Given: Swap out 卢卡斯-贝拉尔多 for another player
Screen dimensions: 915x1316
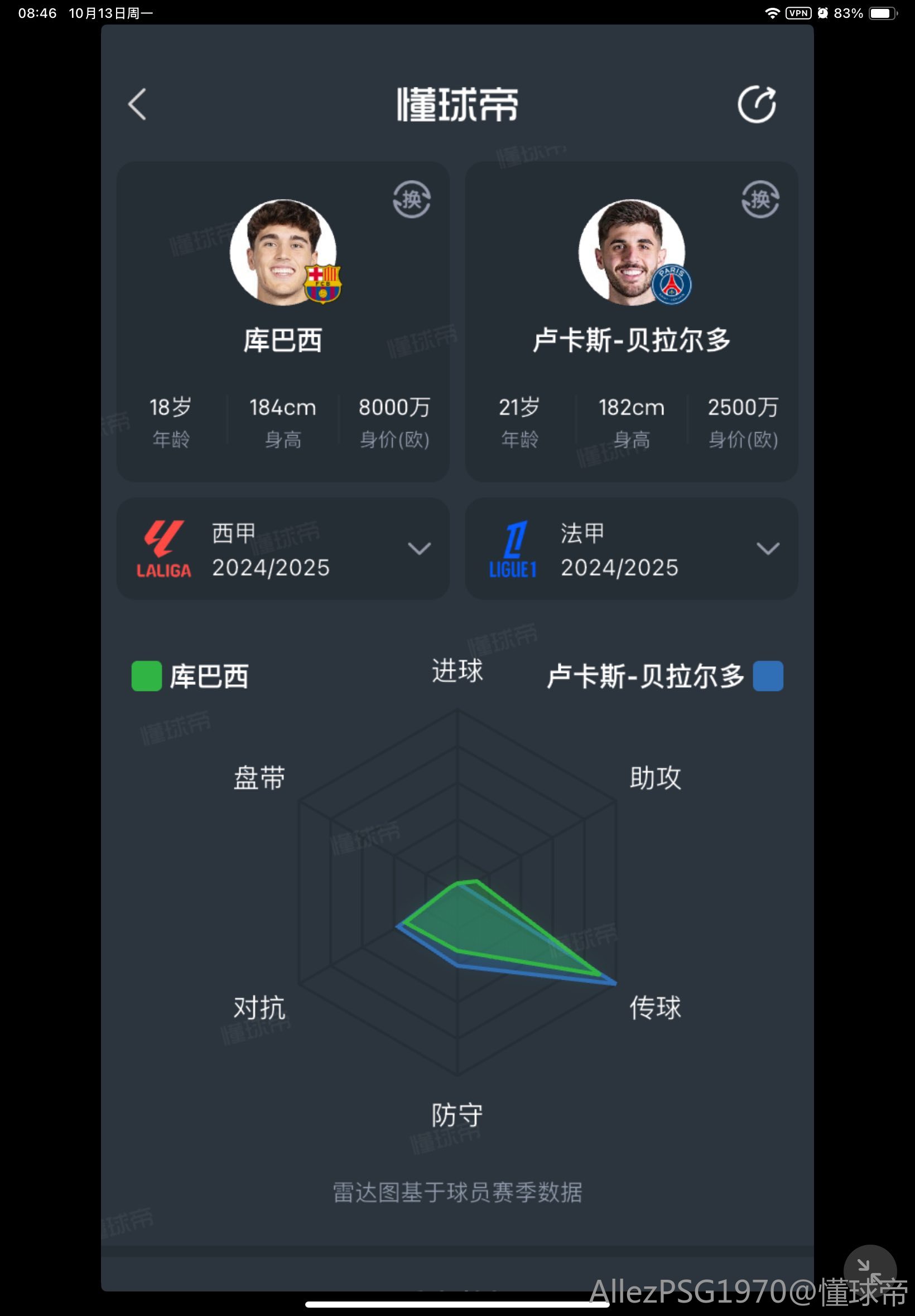Looking at the screenshot, I should coord(760,200).
